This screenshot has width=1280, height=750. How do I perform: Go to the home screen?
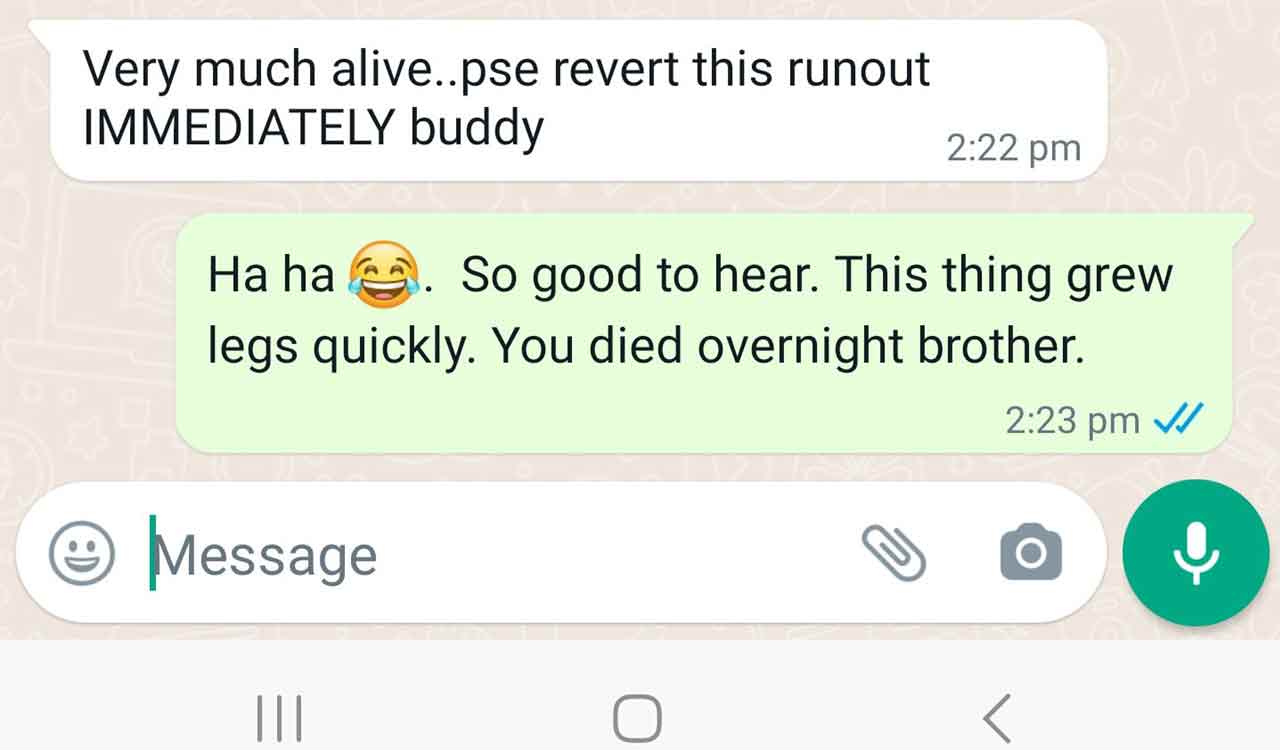pyautogui.click(x=637, y=717)
